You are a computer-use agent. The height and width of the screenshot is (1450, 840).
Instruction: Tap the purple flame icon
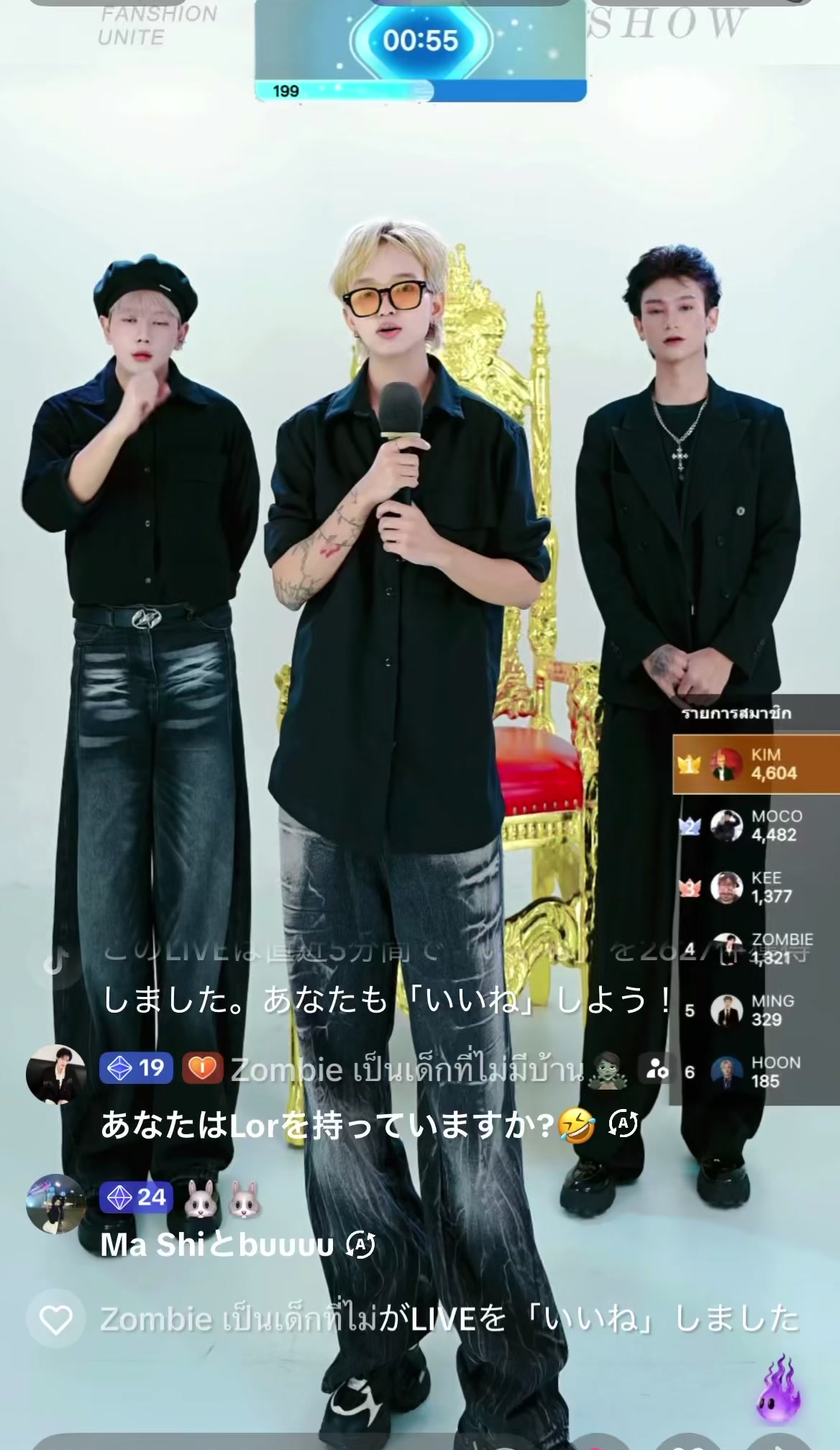click(x=778, y=1389)
